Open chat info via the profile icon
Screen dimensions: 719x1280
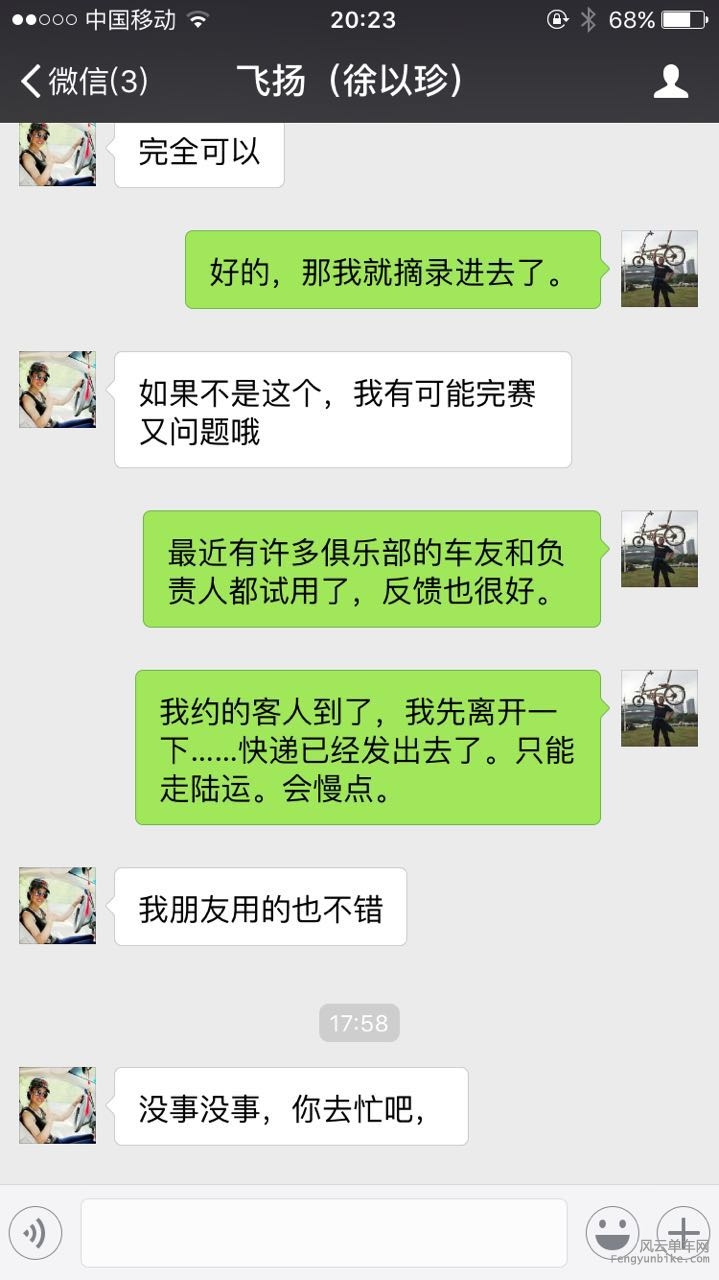(x=671, y=81)
